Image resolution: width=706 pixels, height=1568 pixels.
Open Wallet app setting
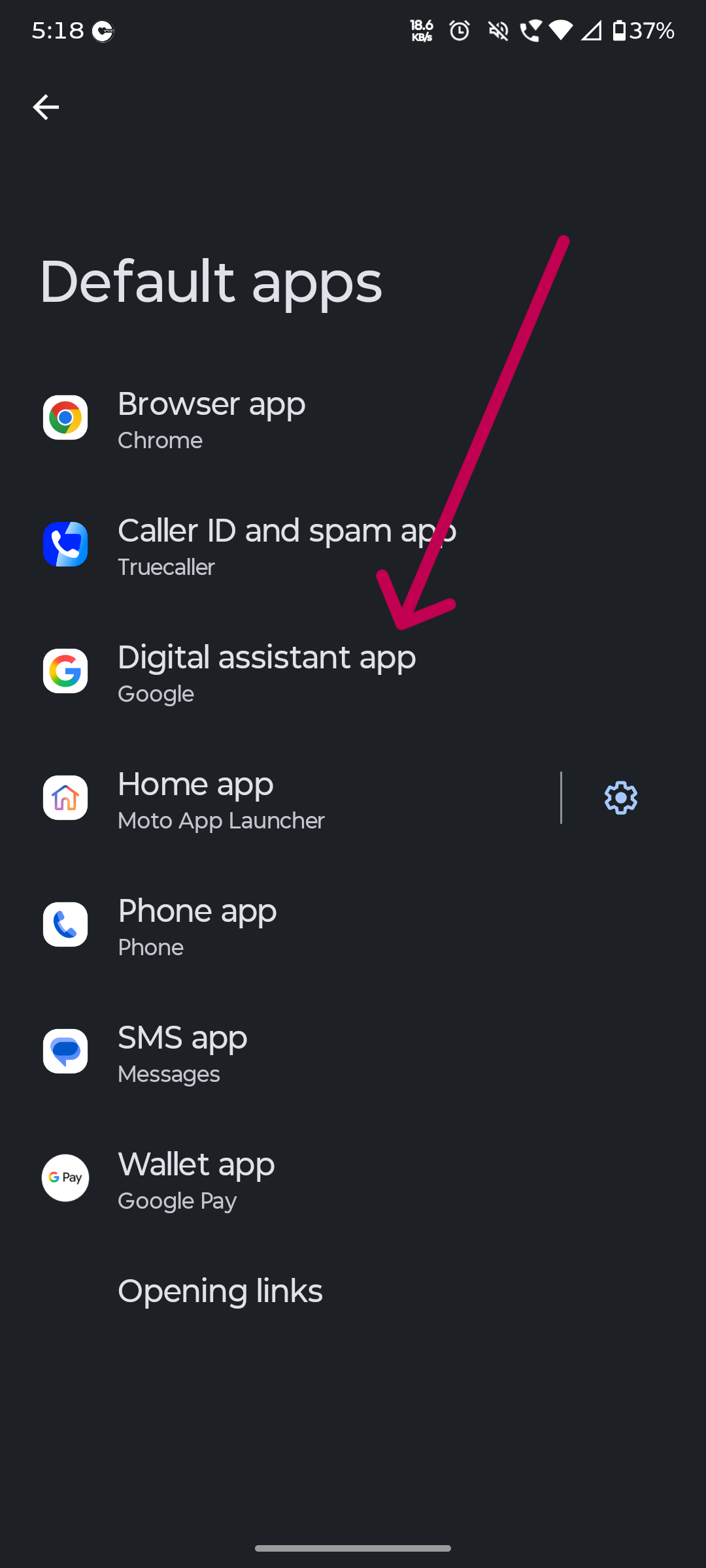[x=353, y=1179]
